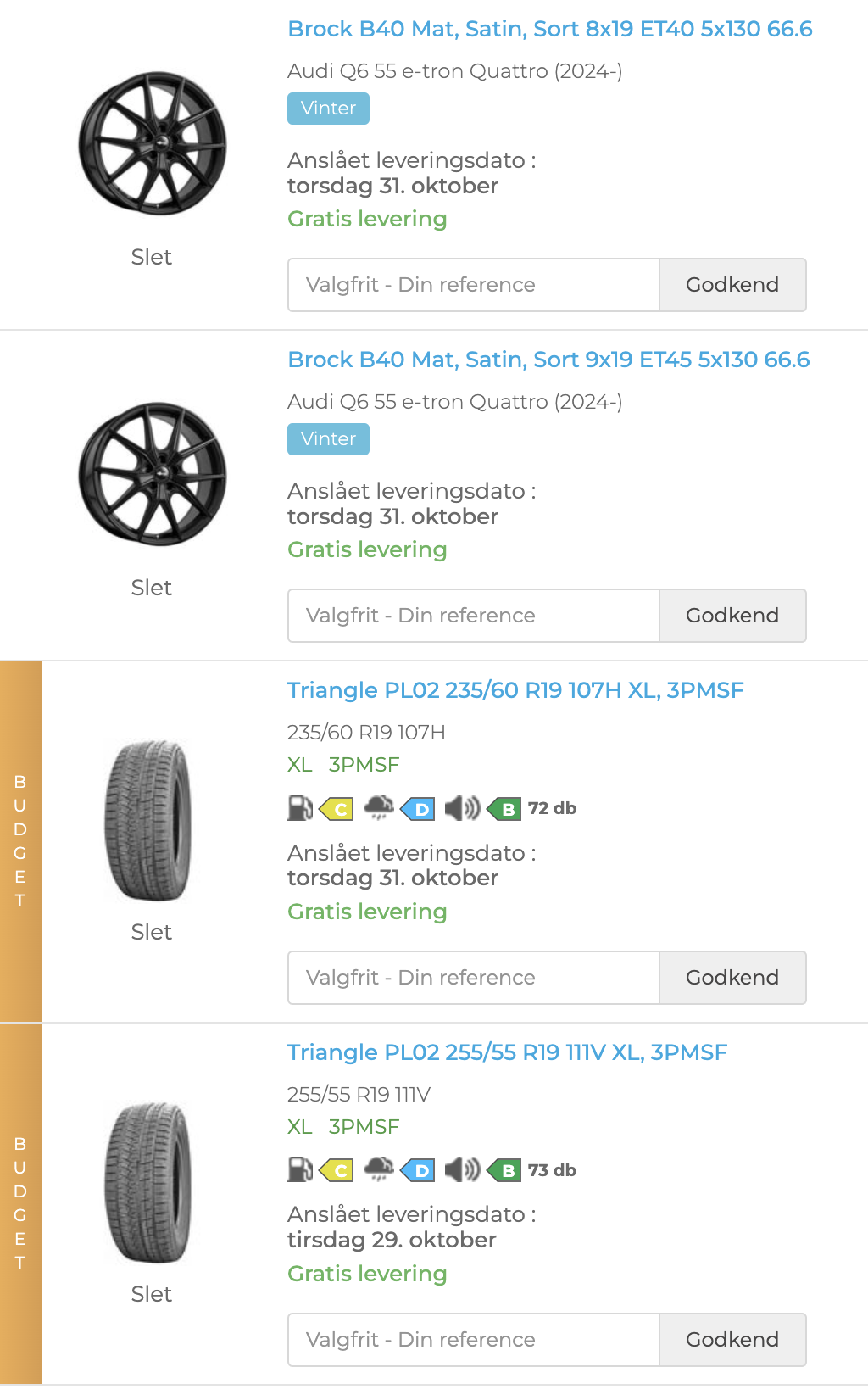This screenshot has width=868, height=1389.
Task: Focus reference field for Brock B40 8x19 ET40
Action: pos(473,285)
